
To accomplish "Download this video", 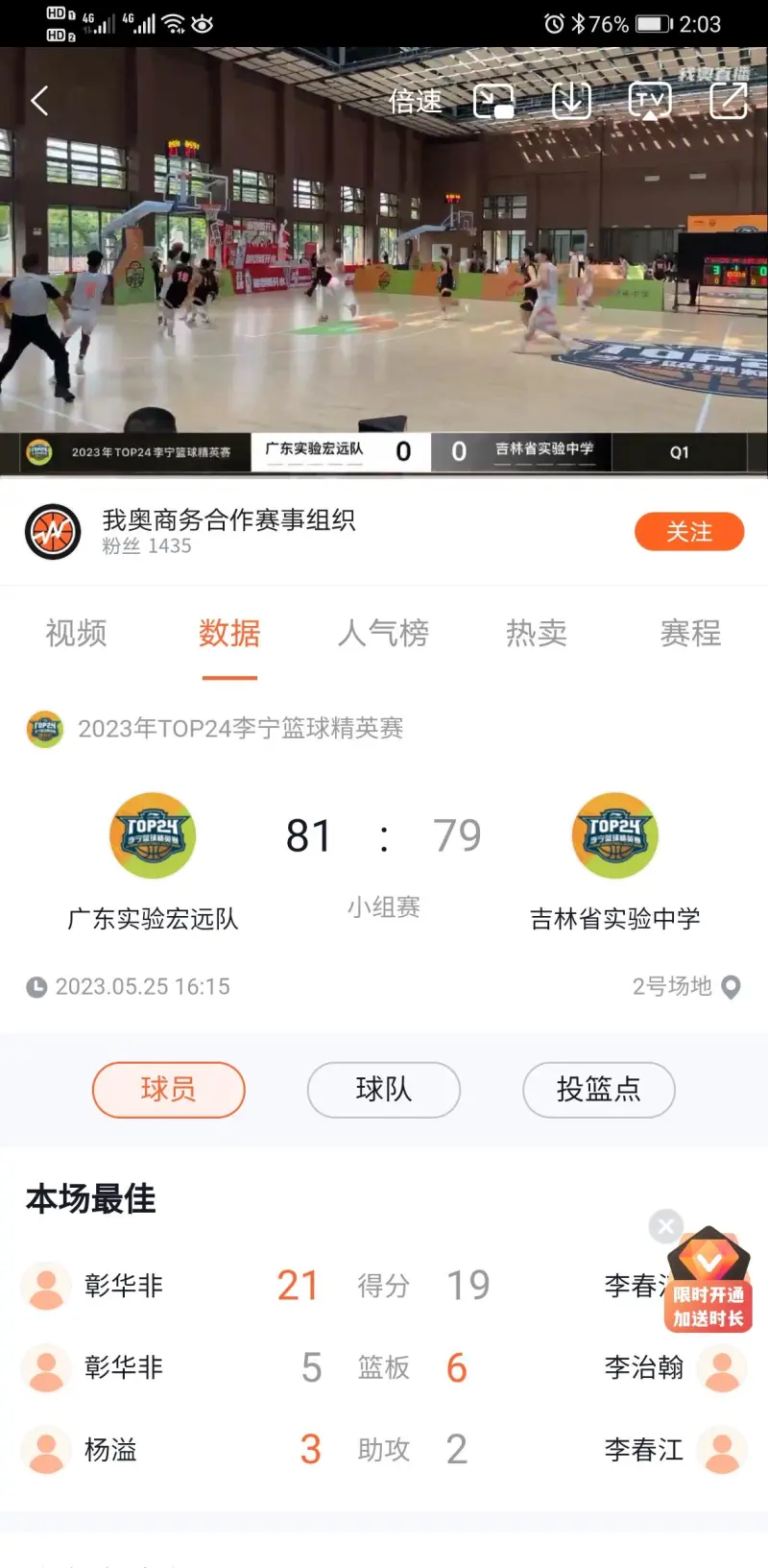I will pyautogui.click(x=571, y=101).
